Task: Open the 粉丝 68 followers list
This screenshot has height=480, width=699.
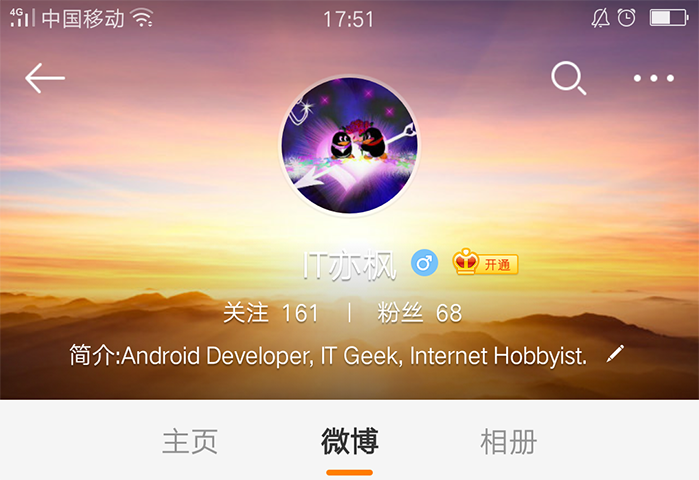Action: pyautogui.click(x=420, y=314)
